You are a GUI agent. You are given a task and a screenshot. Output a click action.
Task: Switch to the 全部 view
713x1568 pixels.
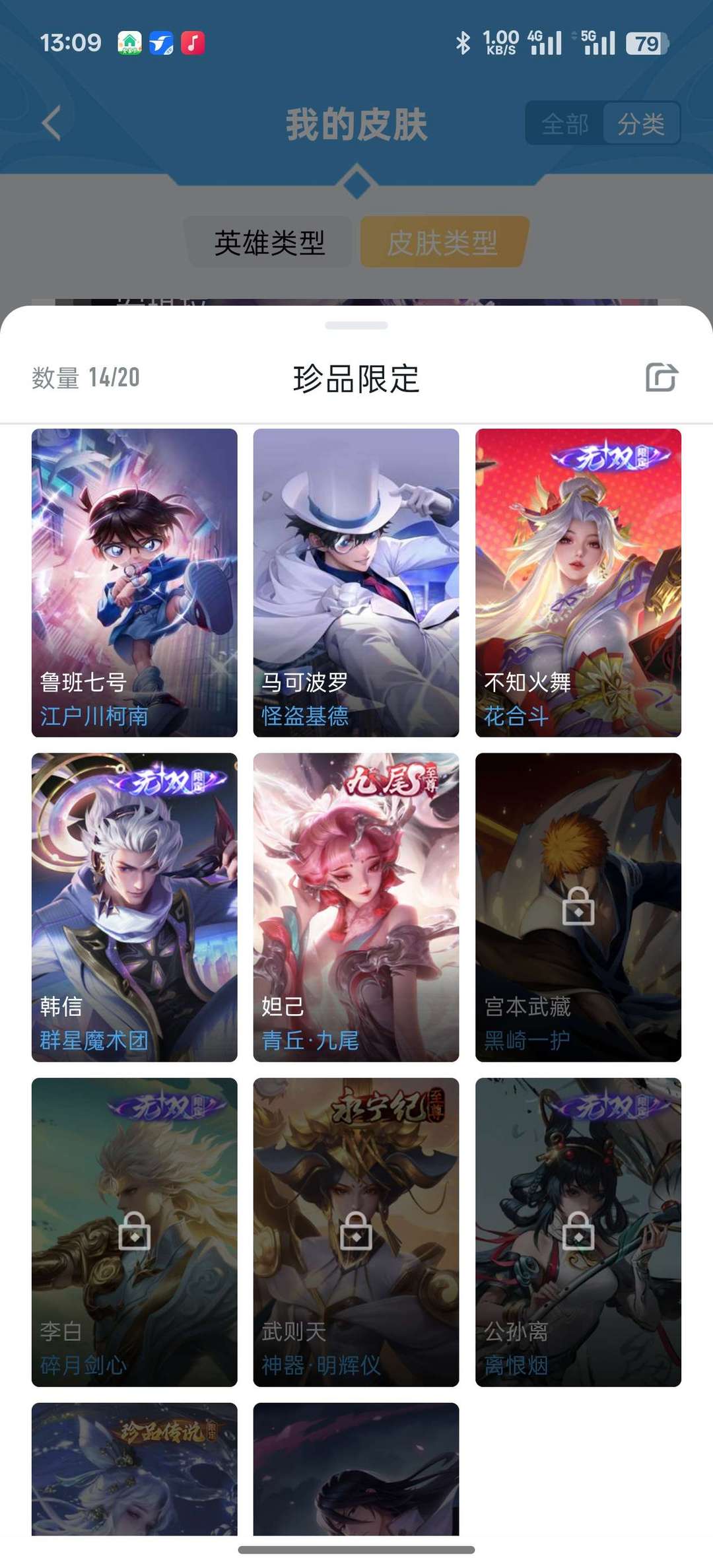(565, 123)
